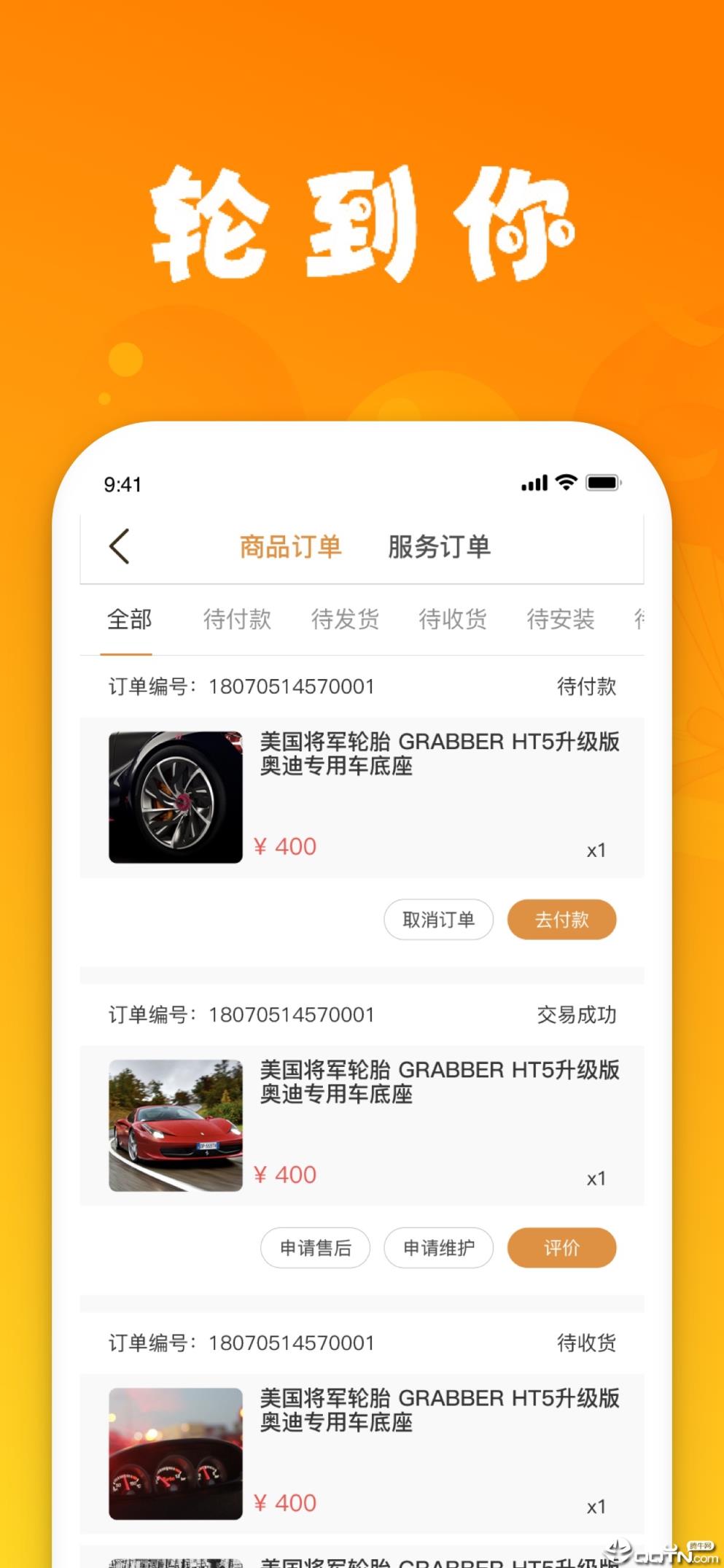
Task: Open the red sports car product thumbnail
Action: pyautogui.click(x=175, y=1126)
